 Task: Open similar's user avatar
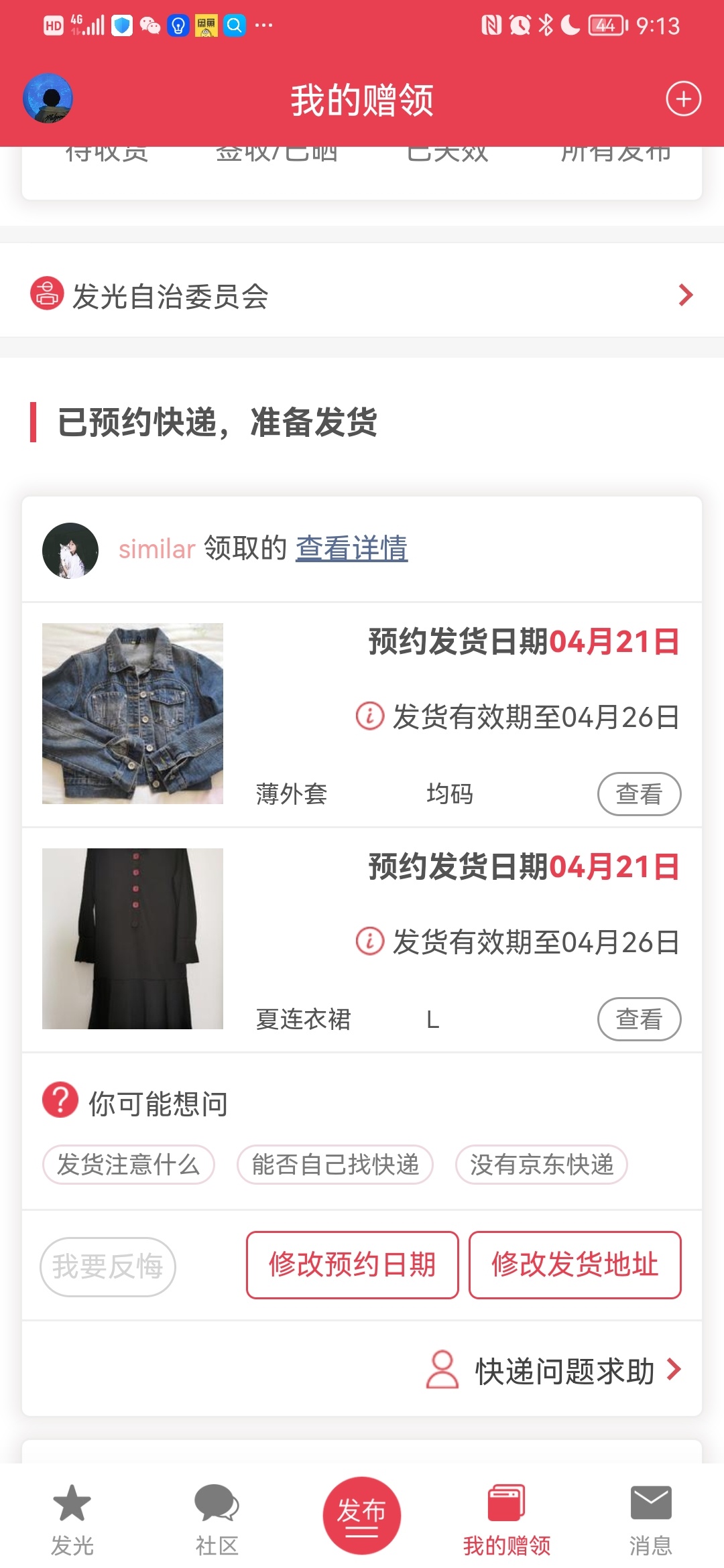pyautogui.click(x=70, y=550)
